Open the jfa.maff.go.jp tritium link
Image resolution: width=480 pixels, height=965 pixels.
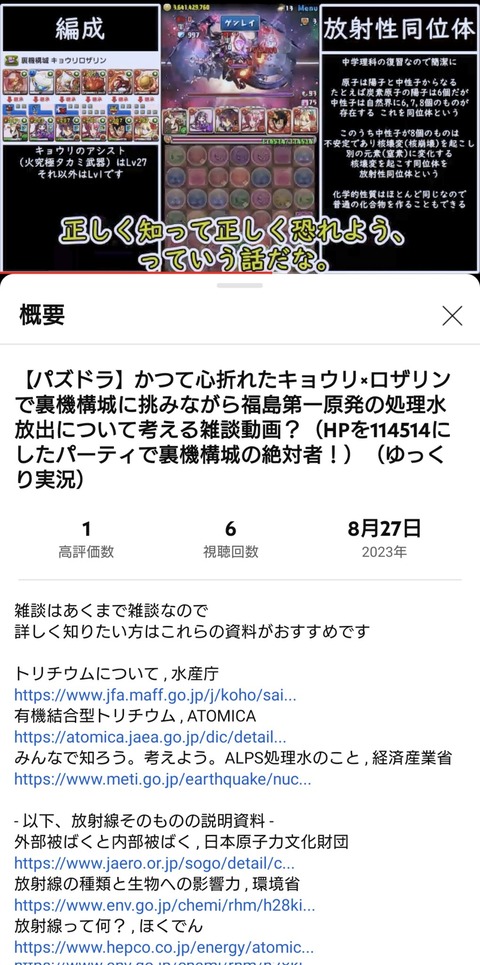click(155, 695)
